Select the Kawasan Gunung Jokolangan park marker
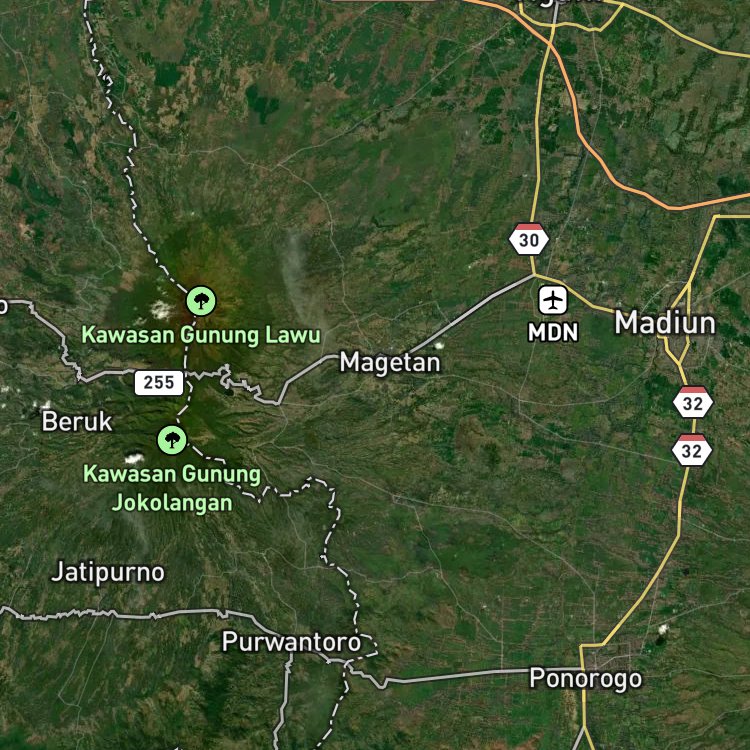 pos(172,440)
